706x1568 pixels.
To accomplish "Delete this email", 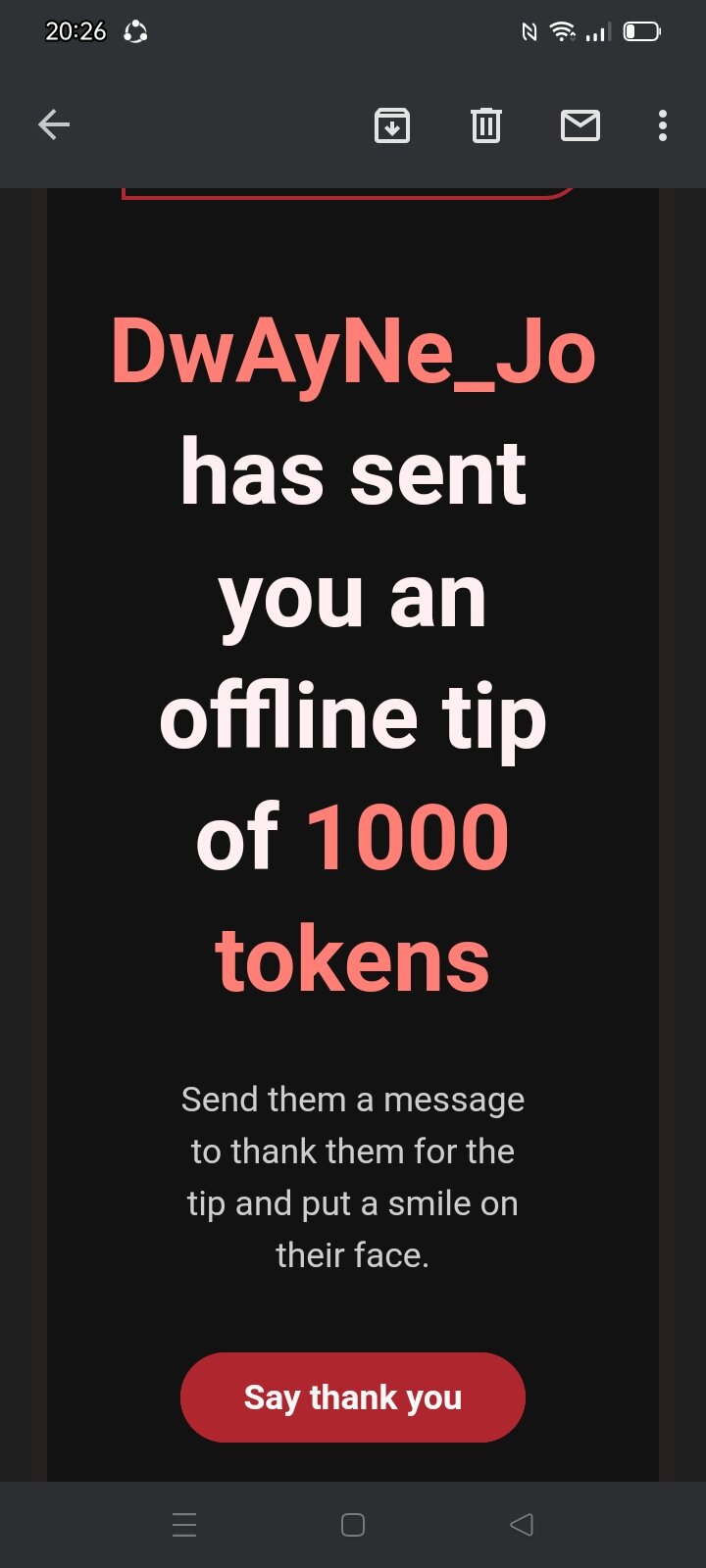I will tap(486, 125).
